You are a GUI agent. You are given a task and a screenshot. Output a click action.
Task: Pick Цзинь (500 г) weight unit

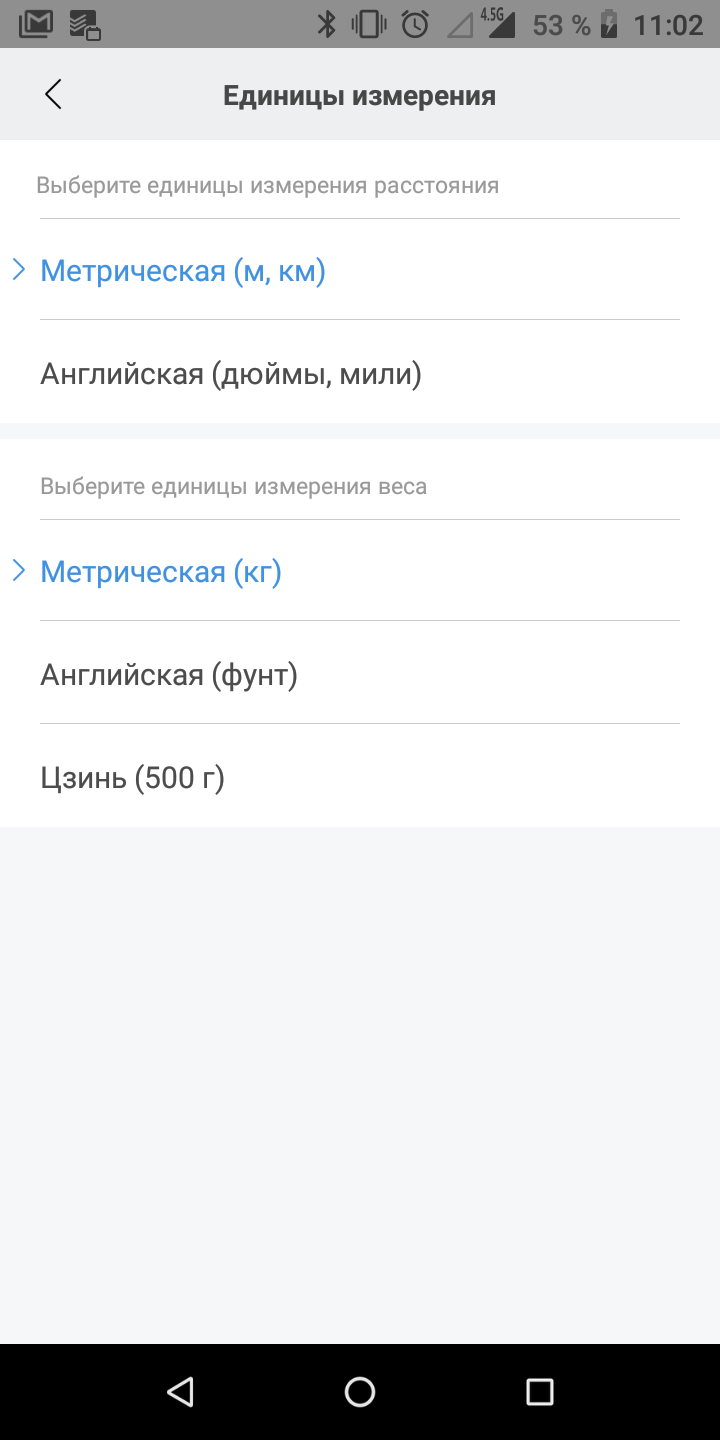point(132,777)
